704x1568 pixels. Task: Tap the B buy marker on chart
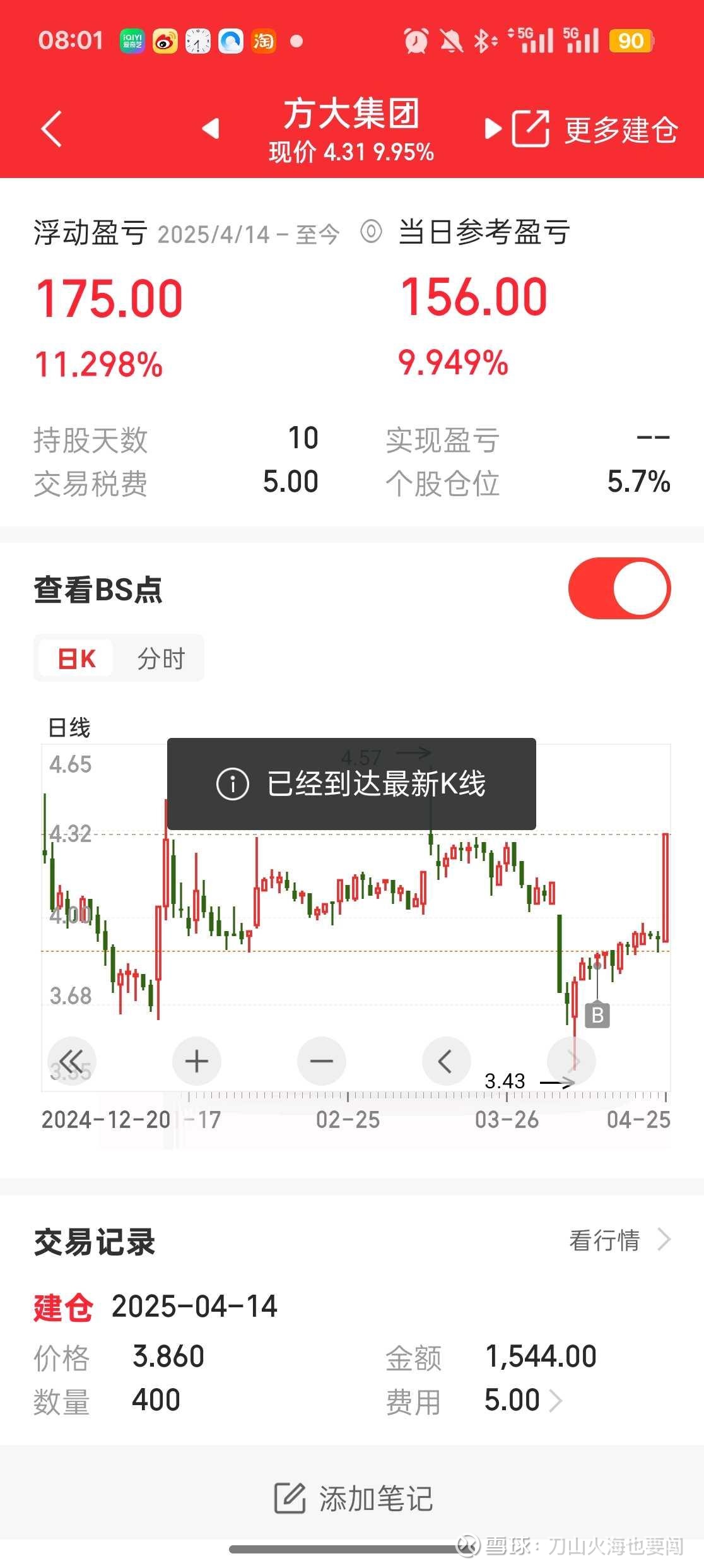pos(597,1015)
